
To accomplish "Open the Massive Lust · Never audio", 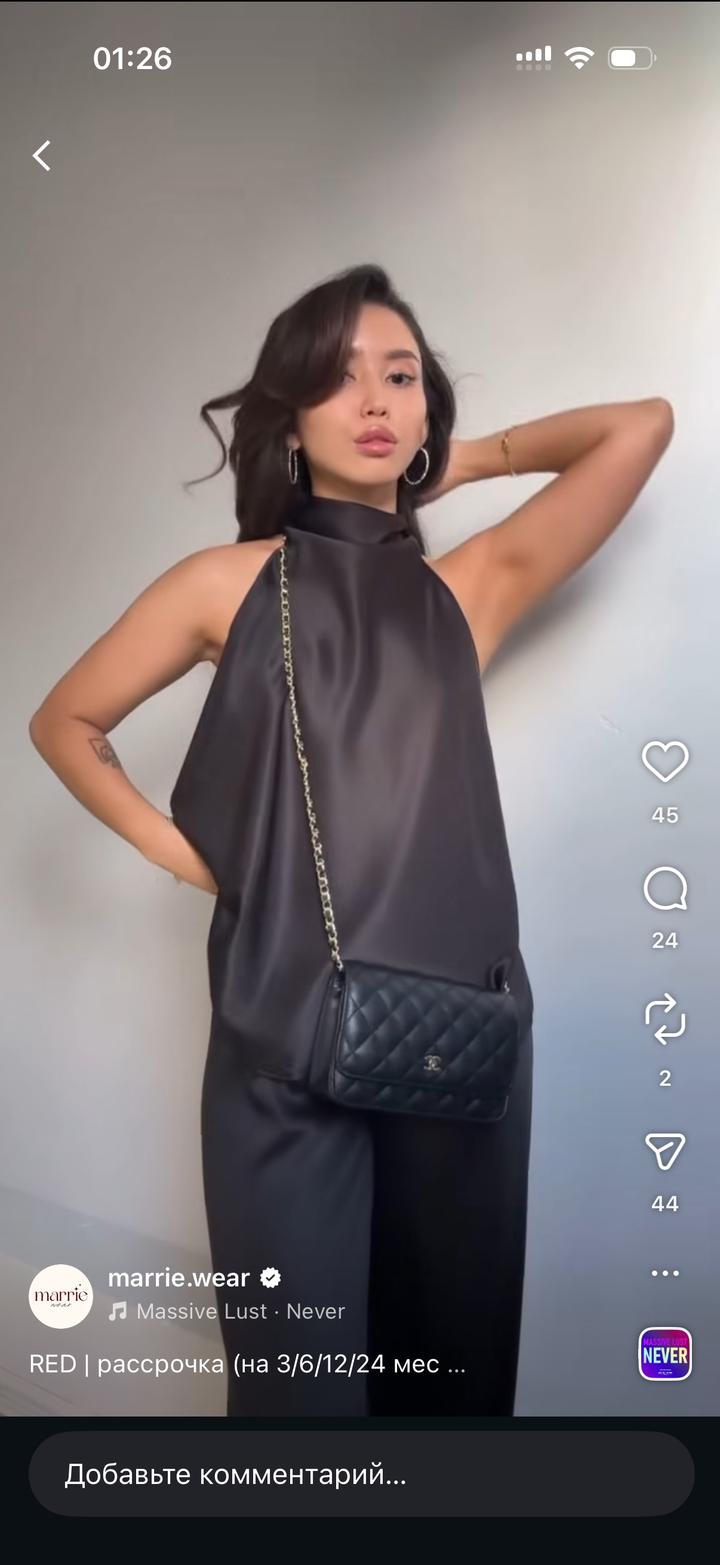I will pyautogui.click(x=240, y=1311).
